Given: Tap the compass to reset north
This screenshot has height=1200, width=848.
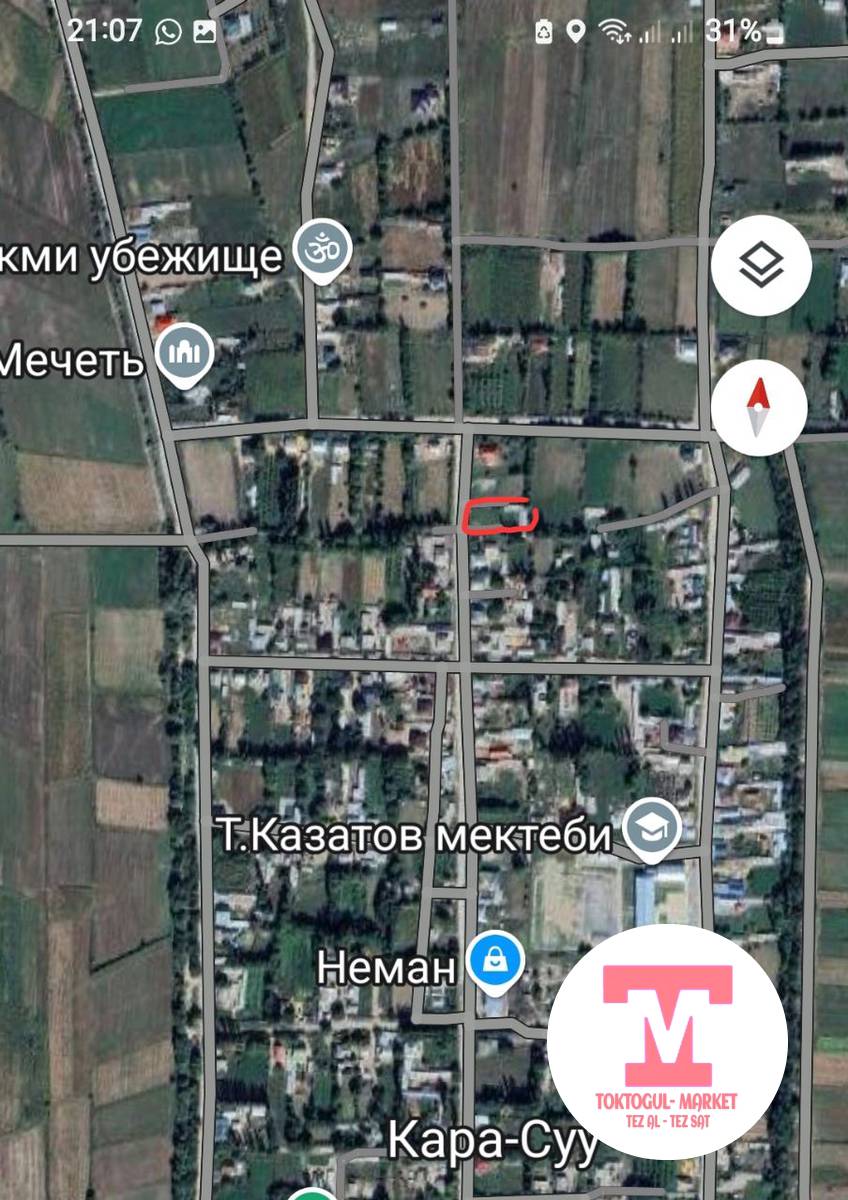Looking at the screenshot, I should point(760,407).
